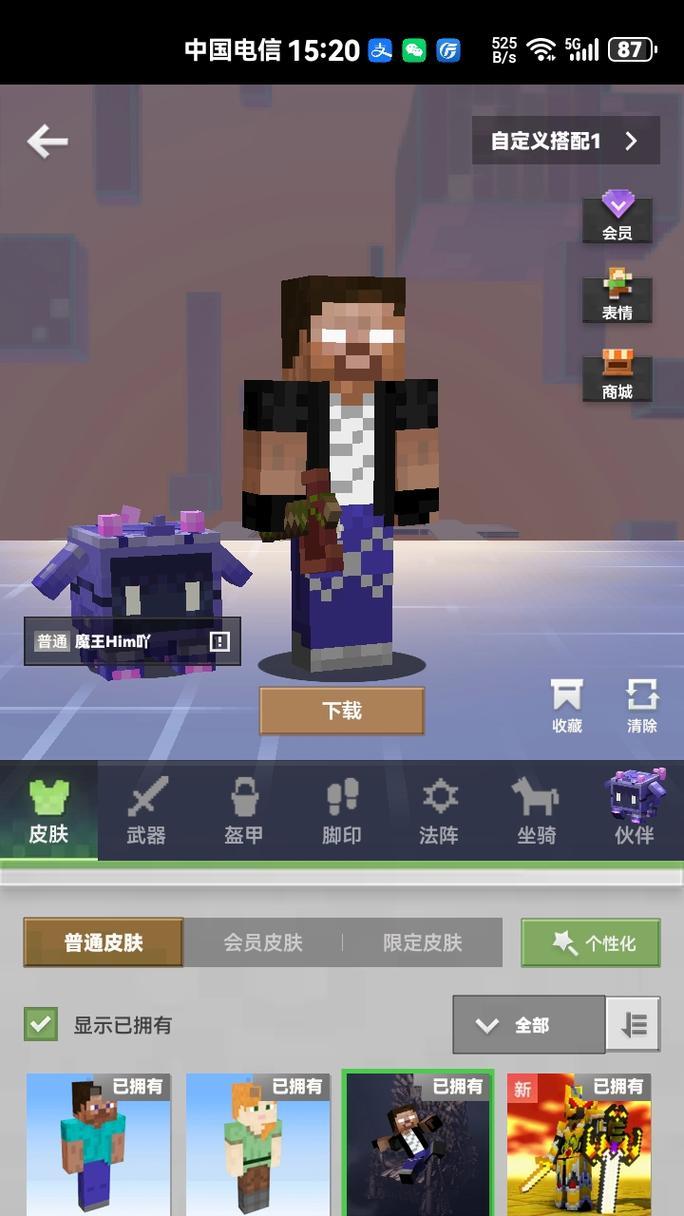Screen dimensions: 684x1216
Task: Add this outfit to 收藏 favorites
Action: [567, 706]
